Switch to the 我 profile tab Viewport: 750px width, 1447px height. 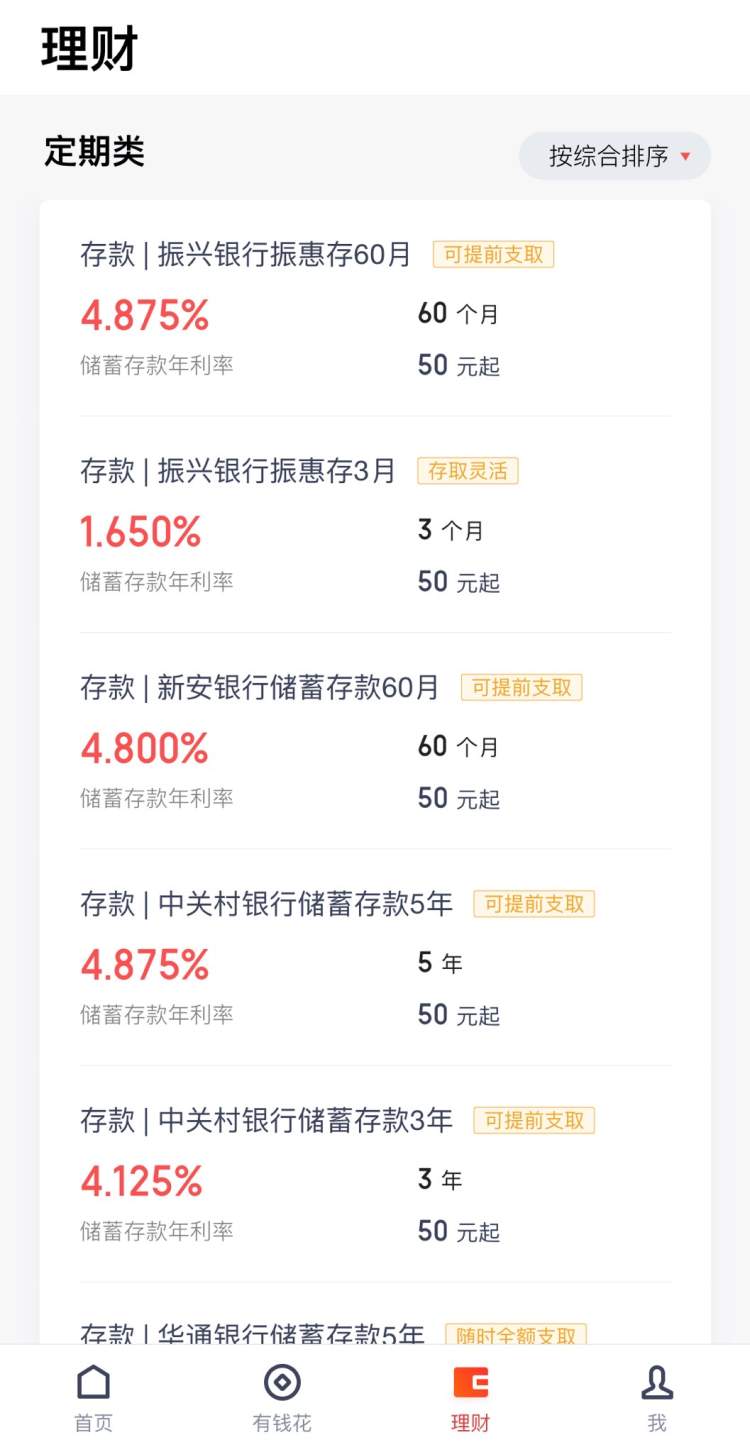point(657,1397)
